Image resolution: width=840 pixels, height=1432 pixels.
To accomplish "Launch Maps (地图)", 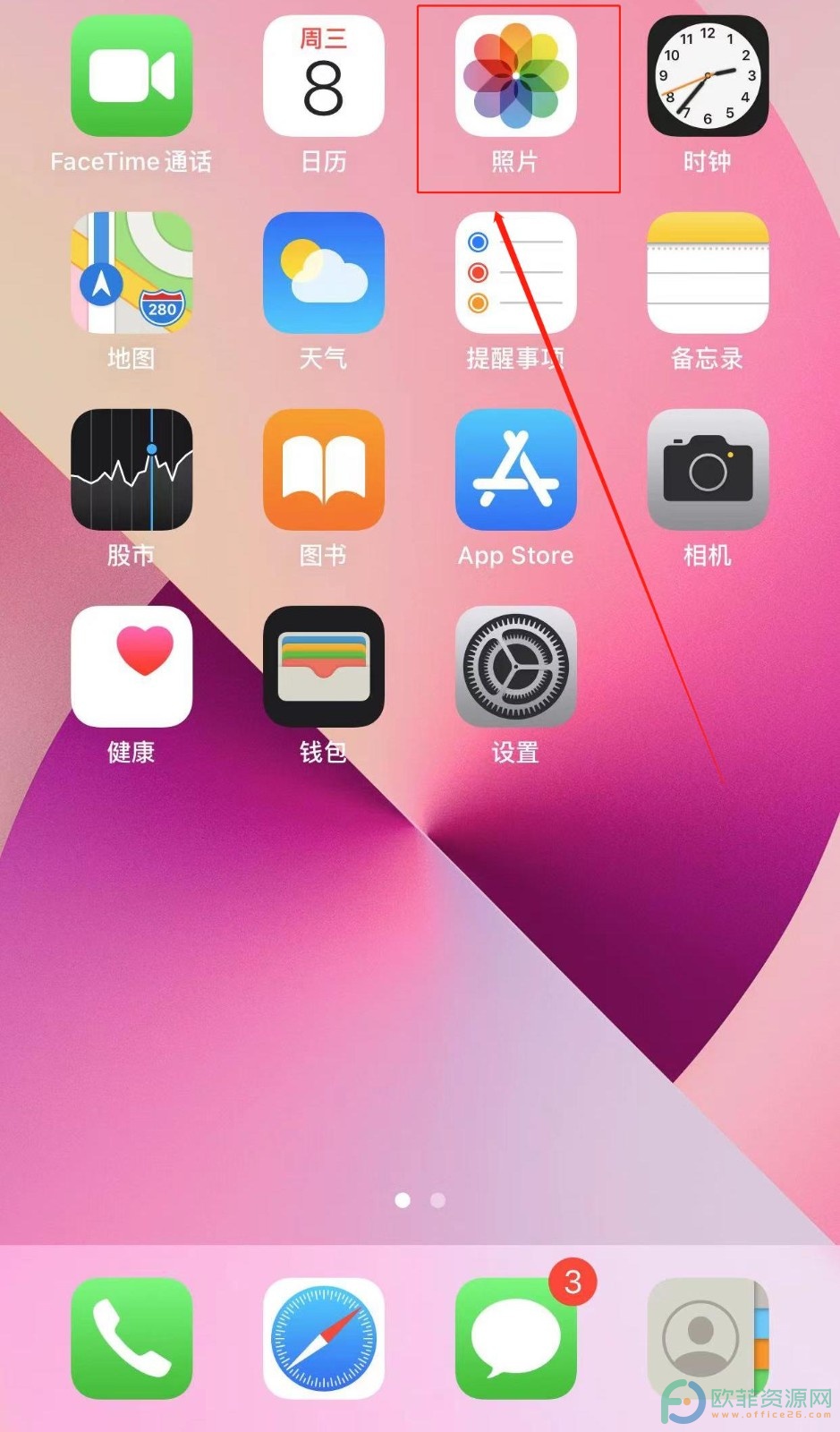I will [132, 273].
